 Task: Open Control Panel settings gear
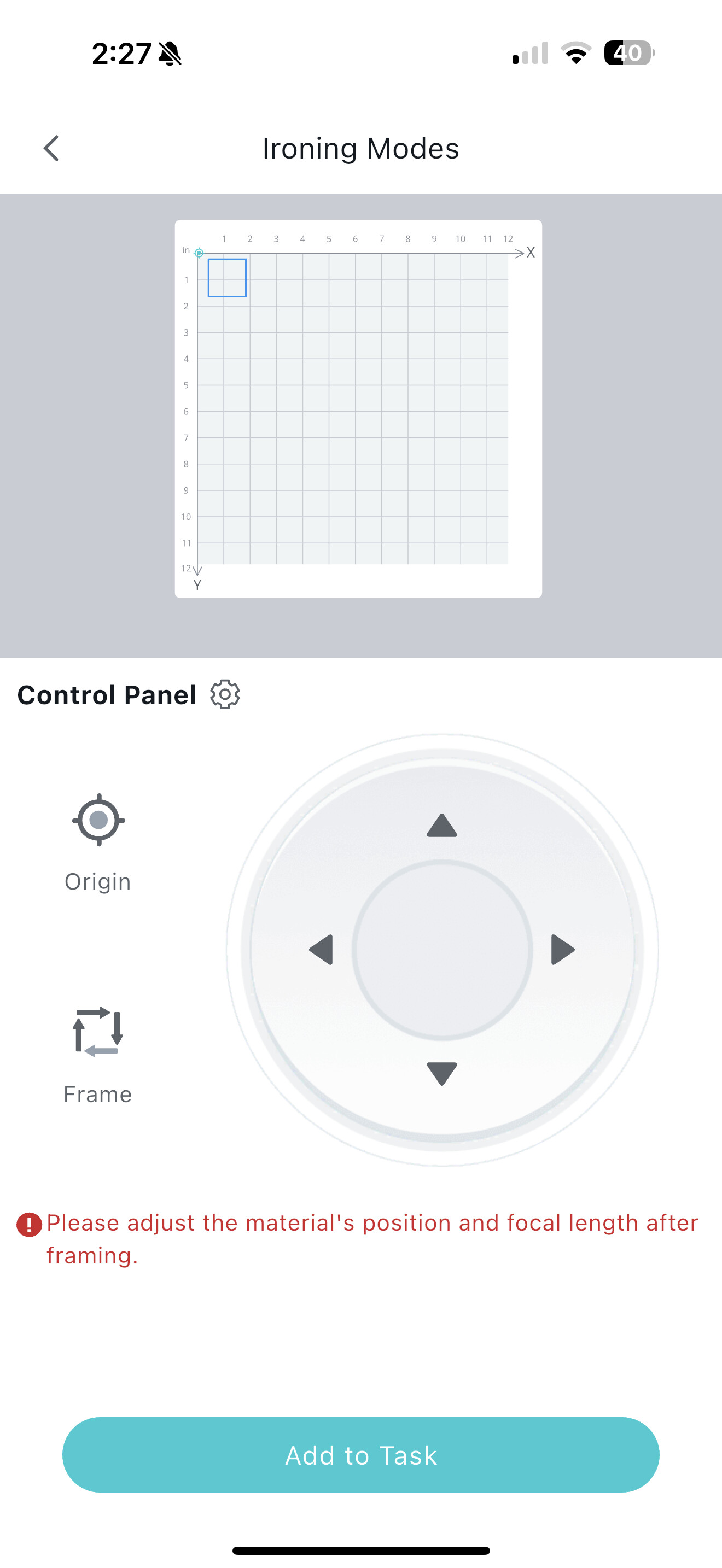[x=225, y=694]
